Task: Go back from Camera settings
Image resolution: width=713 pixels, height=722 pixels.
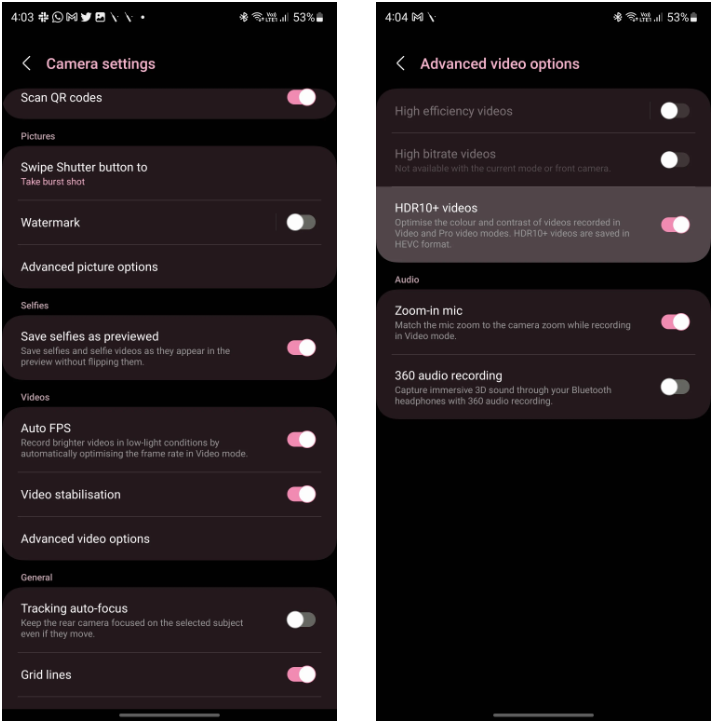Action: point(27,64)
